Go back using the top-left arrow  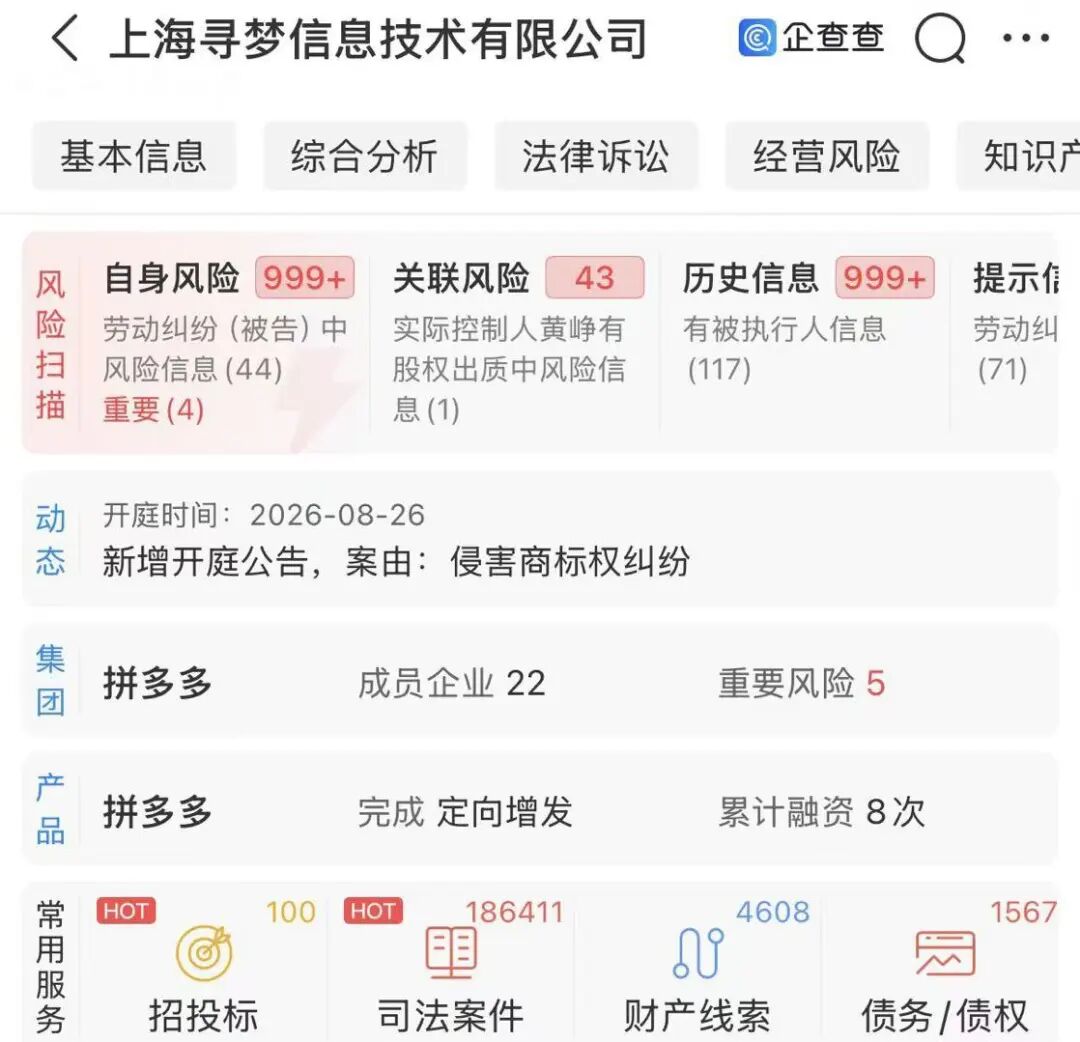tap(65, 39)
